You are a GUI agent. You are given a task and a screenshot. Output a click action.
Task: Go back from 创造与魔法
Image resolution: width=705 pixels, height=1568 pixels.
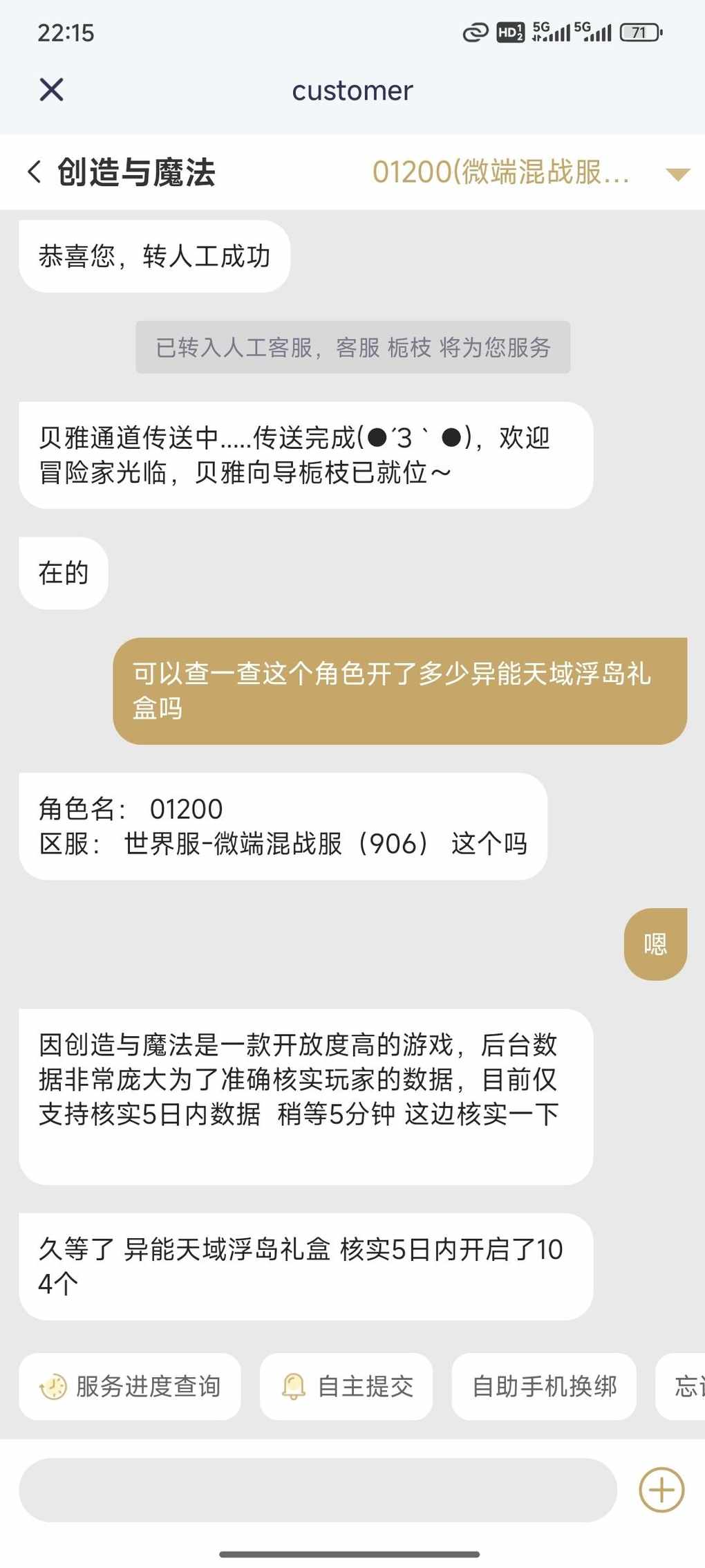(x=34, y=172)
